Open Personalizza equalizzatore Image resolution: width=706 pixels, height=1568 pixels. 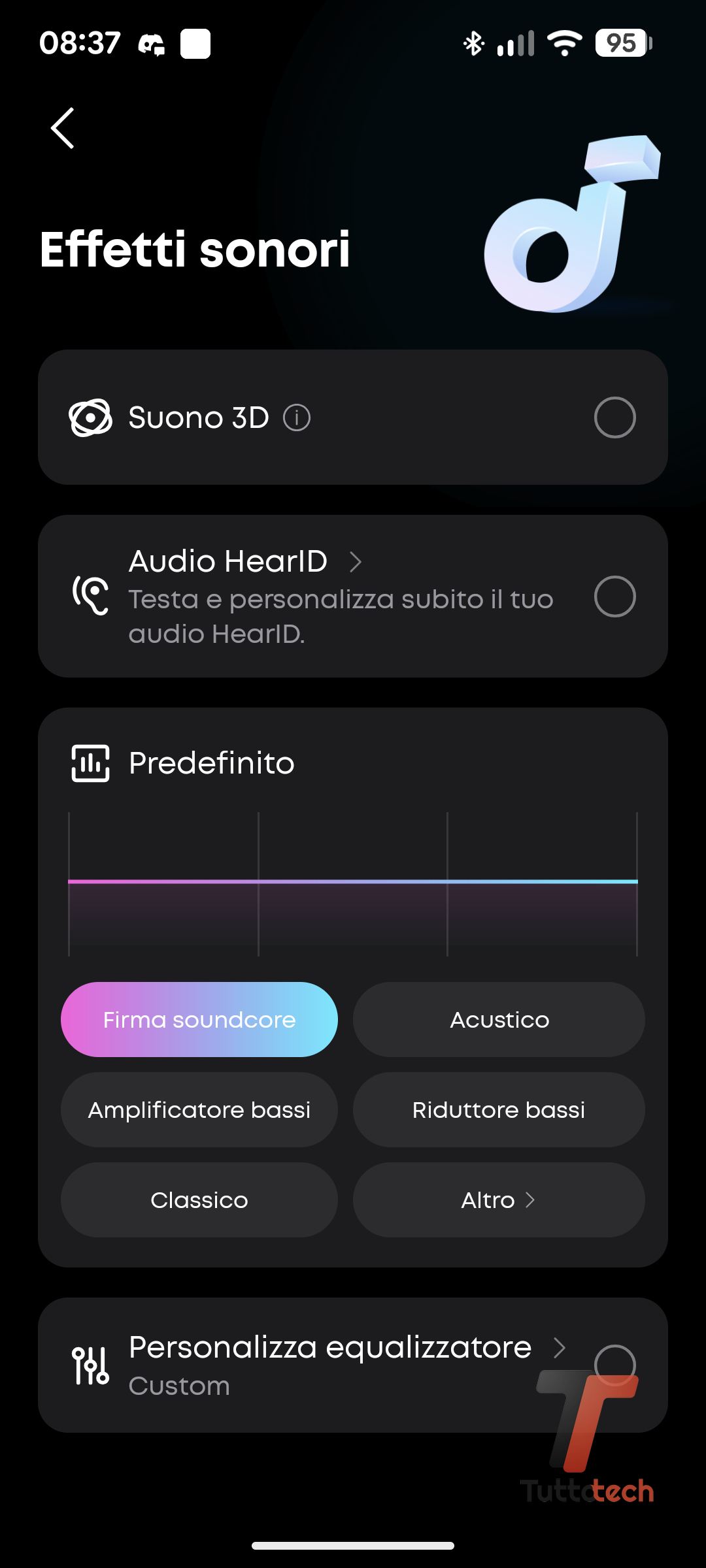pos(331,1348)
